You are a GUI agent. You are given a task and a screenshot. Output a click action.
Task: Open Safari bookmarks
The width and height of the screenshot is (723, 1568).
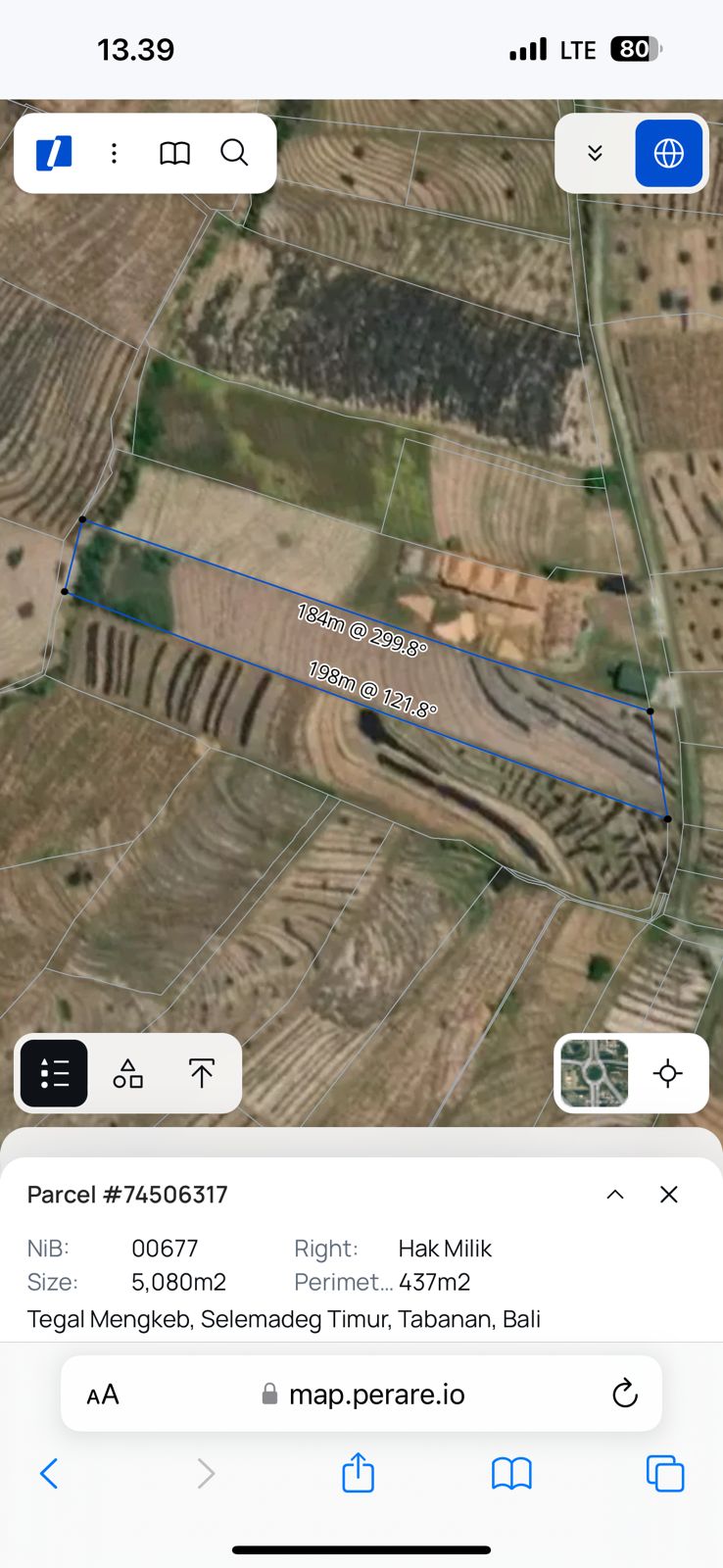(x=511, y=1473)
